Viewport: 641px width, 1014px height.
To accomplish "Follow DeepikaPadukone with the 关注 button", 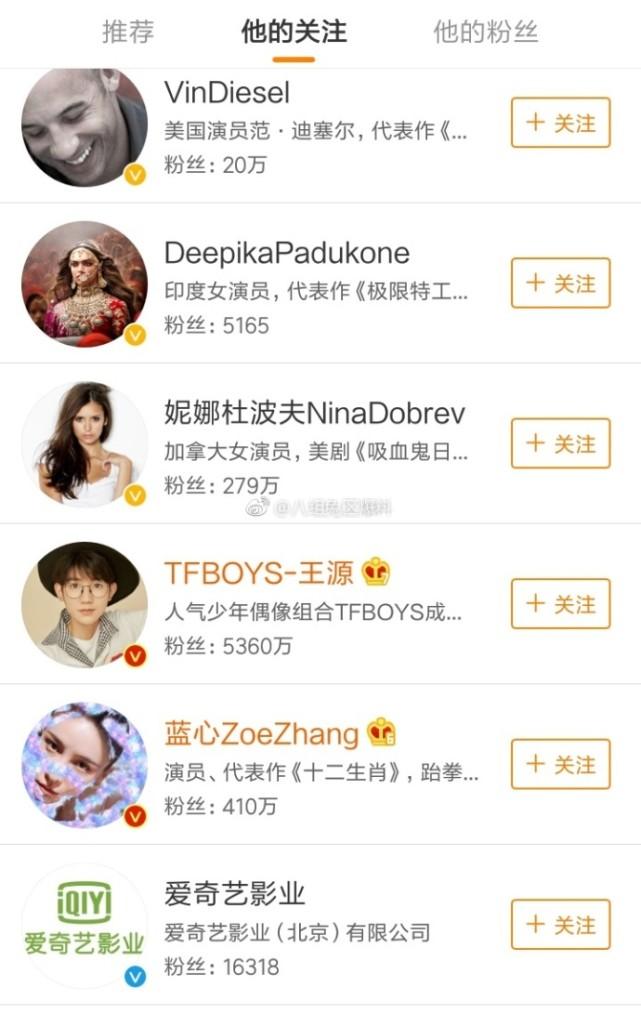I will [x=560, y=283].
